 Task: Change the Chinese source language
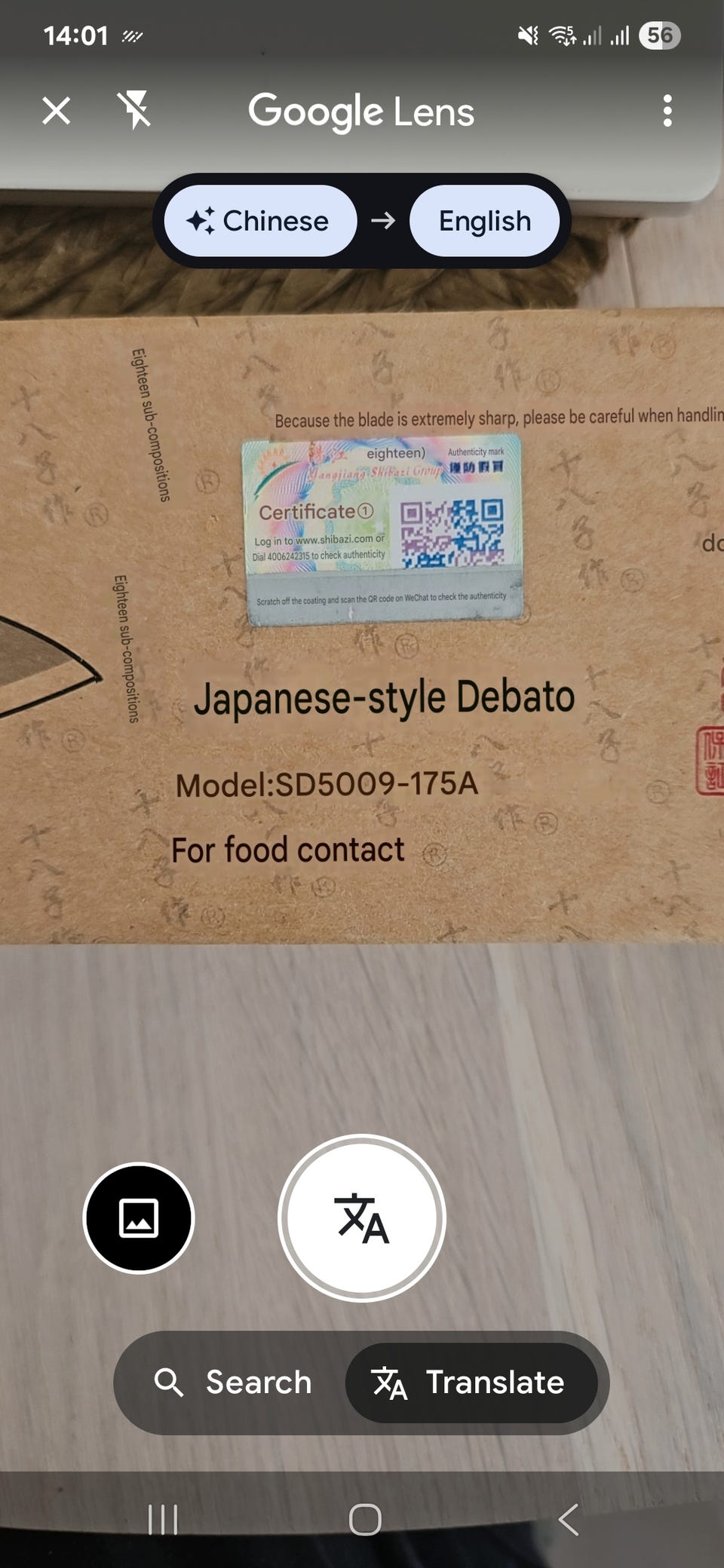coord(260,221)
